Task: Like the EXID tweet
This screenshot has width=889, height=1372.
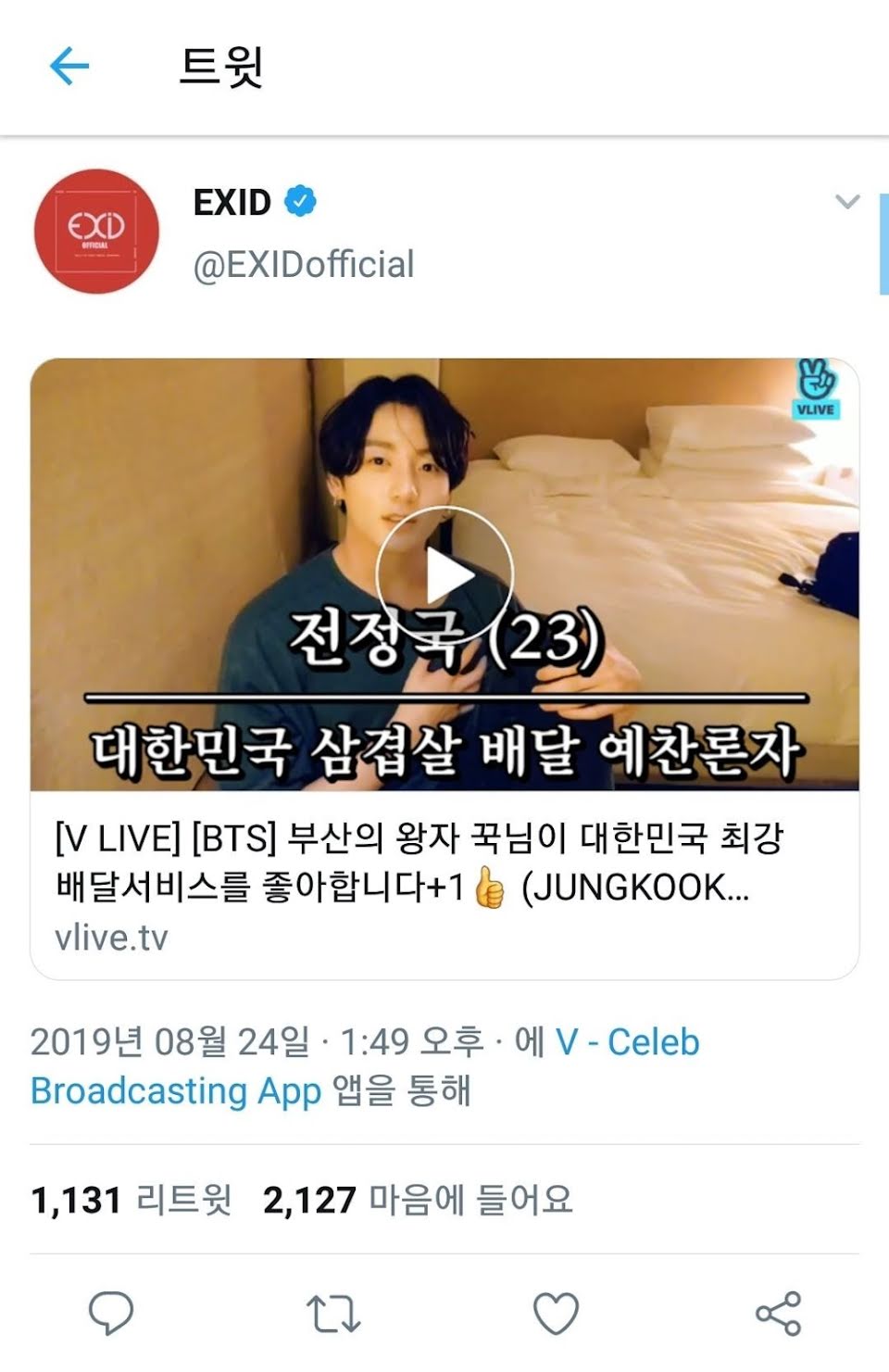Action: [556, 1313]
